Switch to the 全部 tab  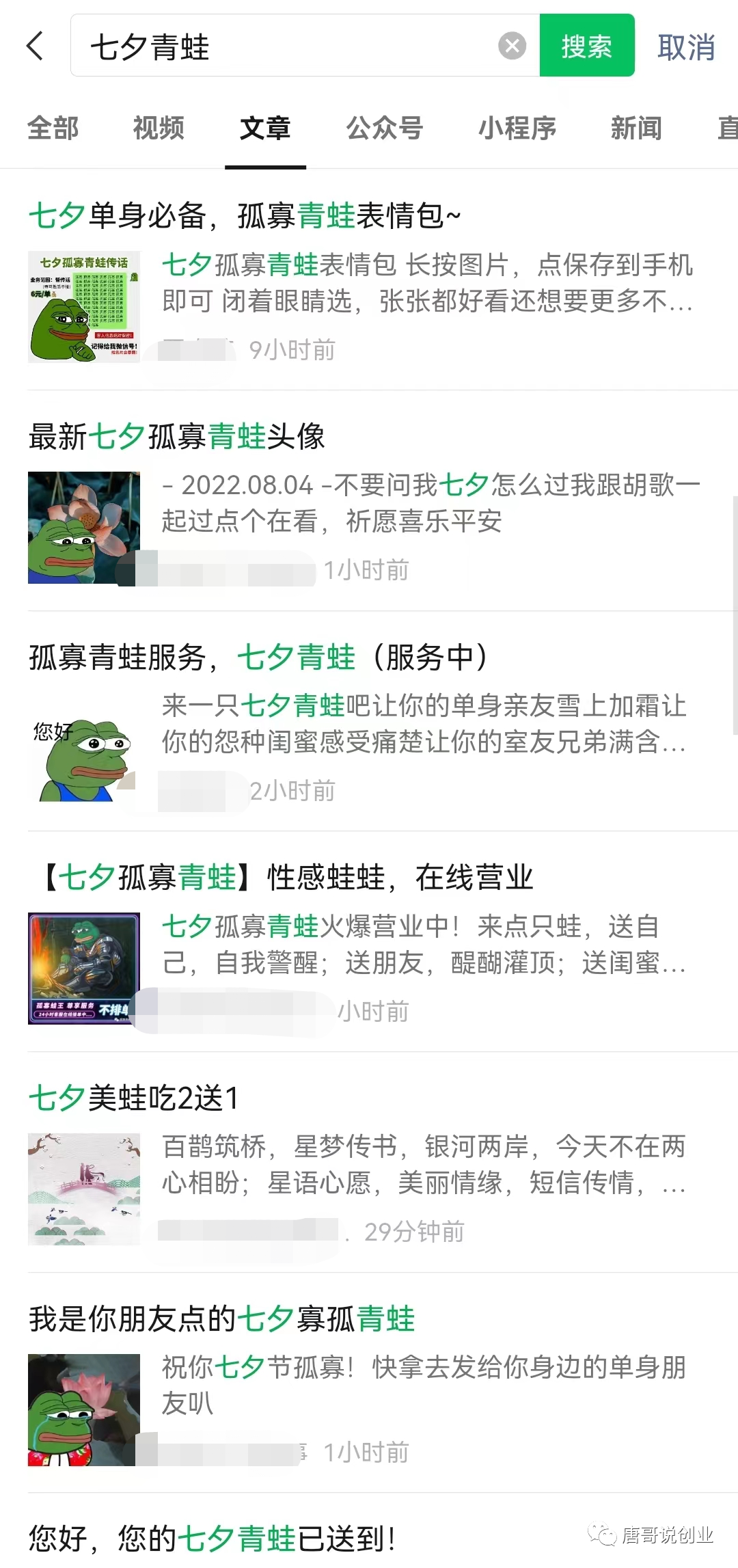pos(53,128)
